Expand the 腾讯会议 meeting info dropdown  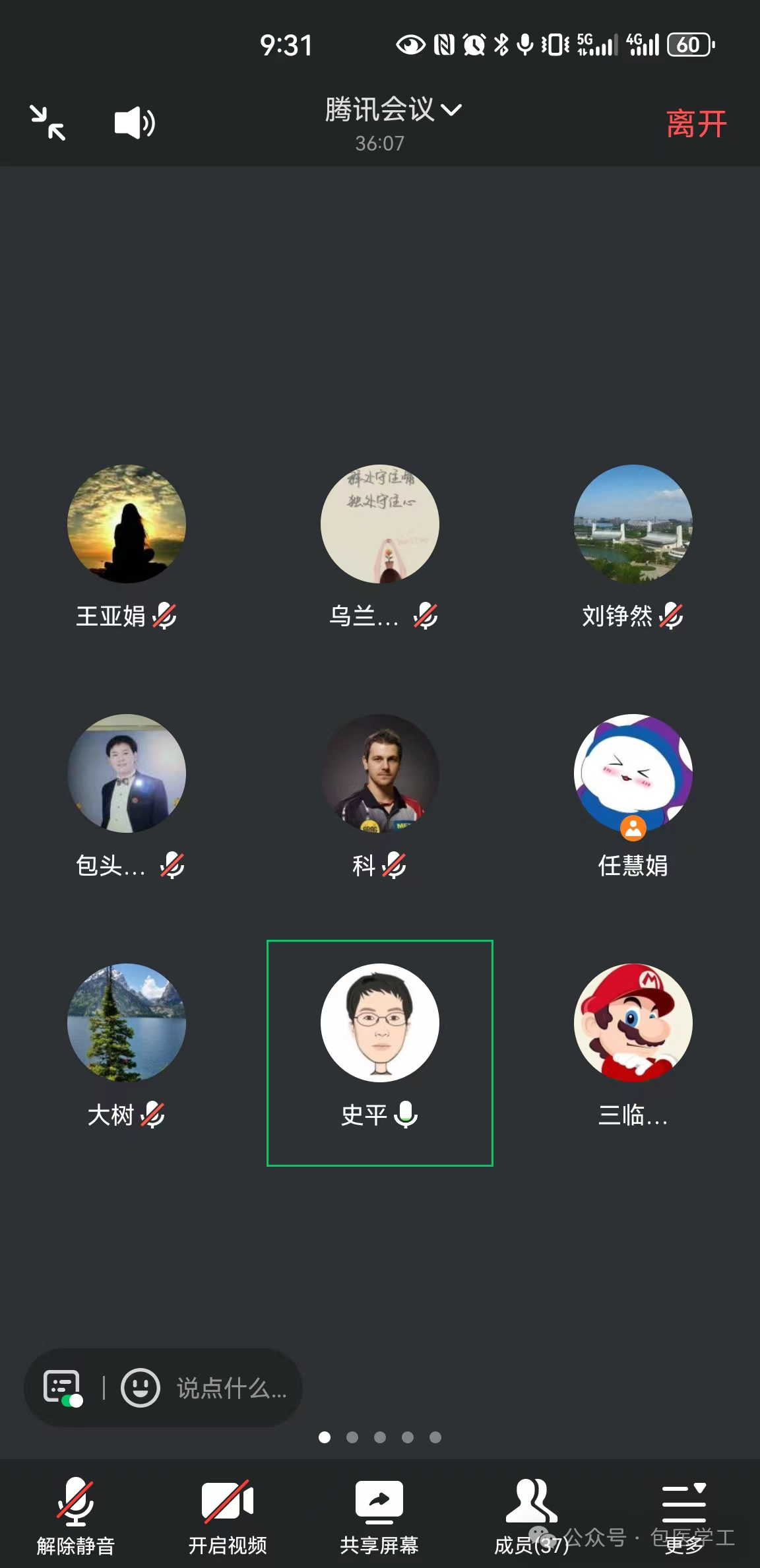393,110
